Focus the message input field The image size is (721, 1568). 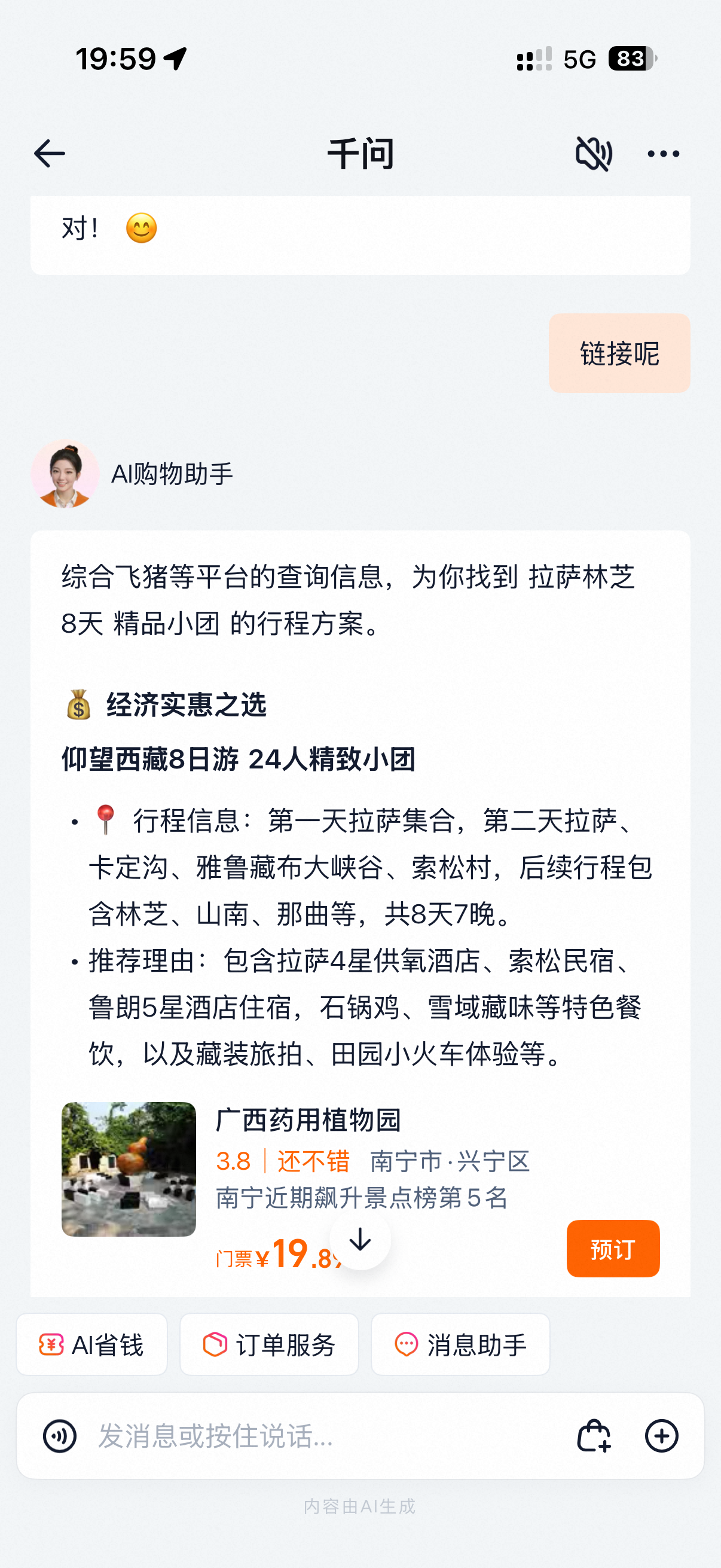click(x=329, y=1436)
